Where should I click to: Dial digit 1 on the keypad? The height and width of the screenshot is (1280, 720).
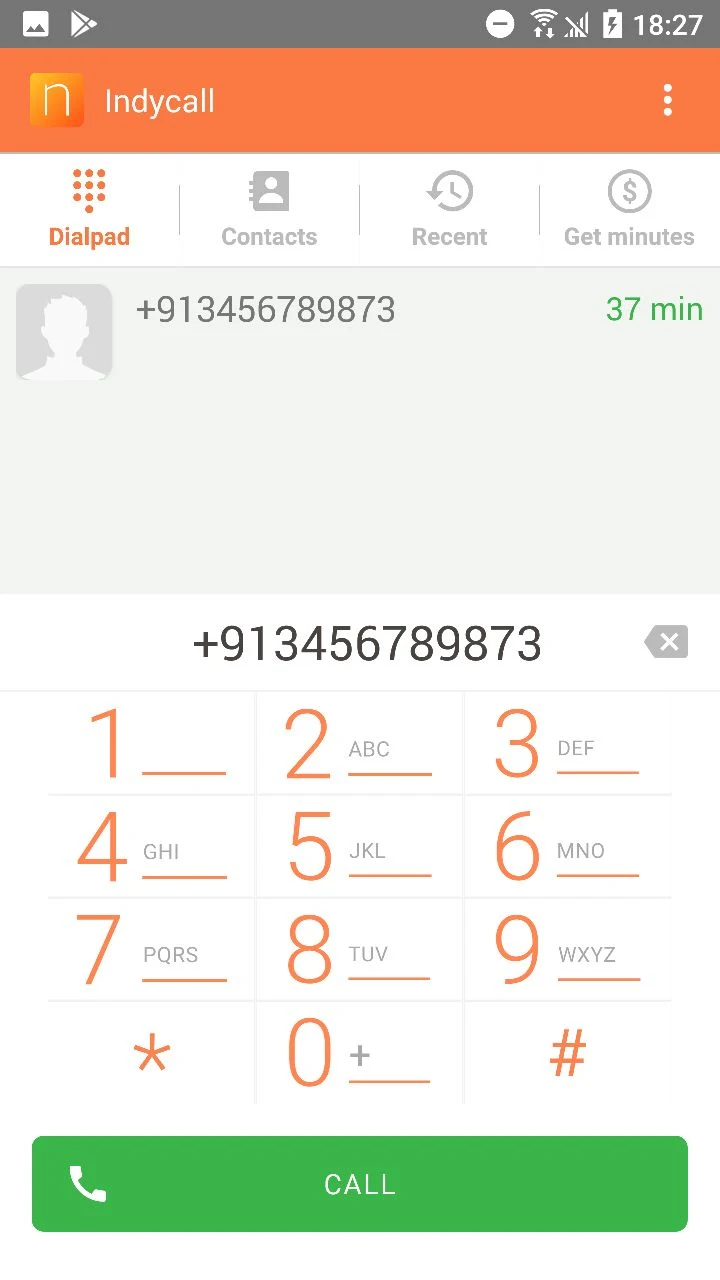tap(152, 745)
